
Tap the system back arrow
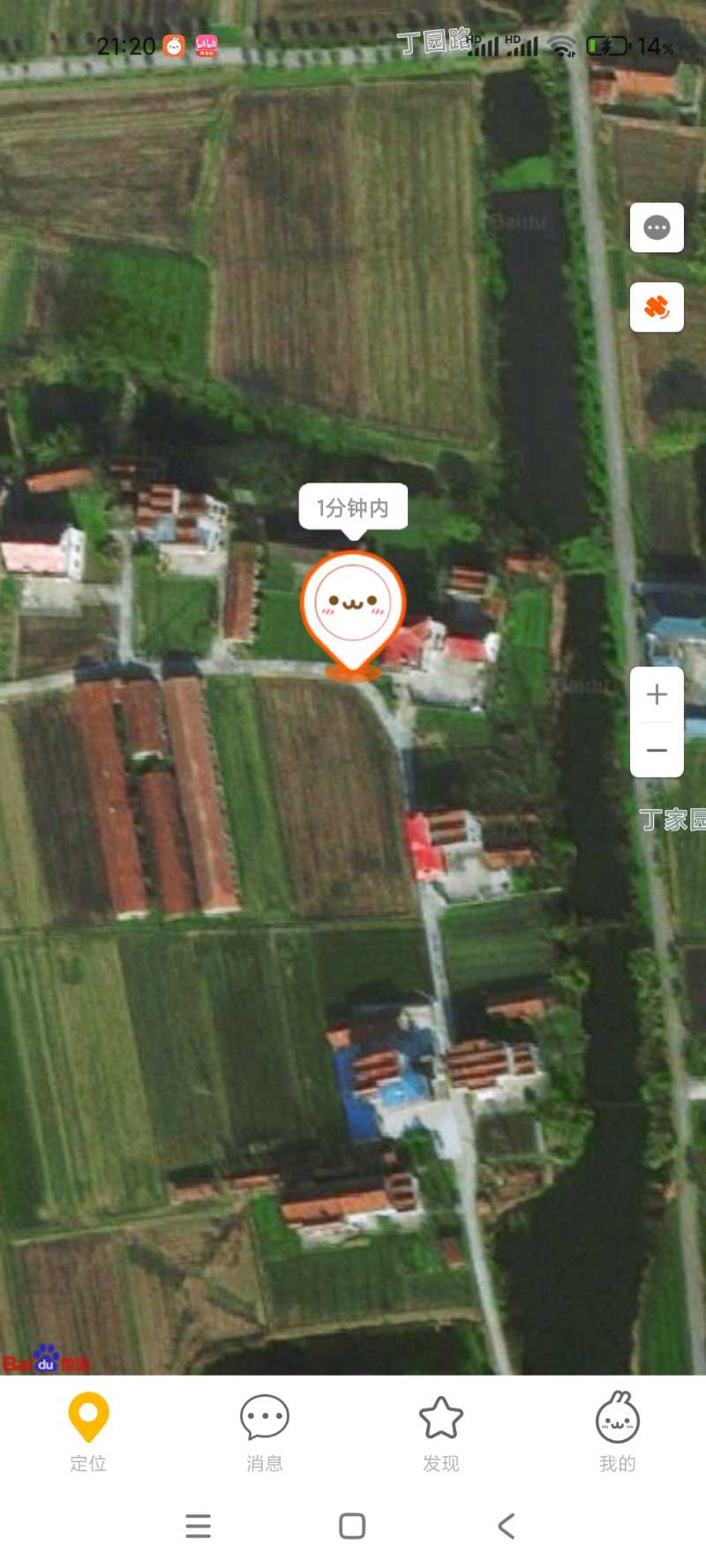coord(507,1527)
